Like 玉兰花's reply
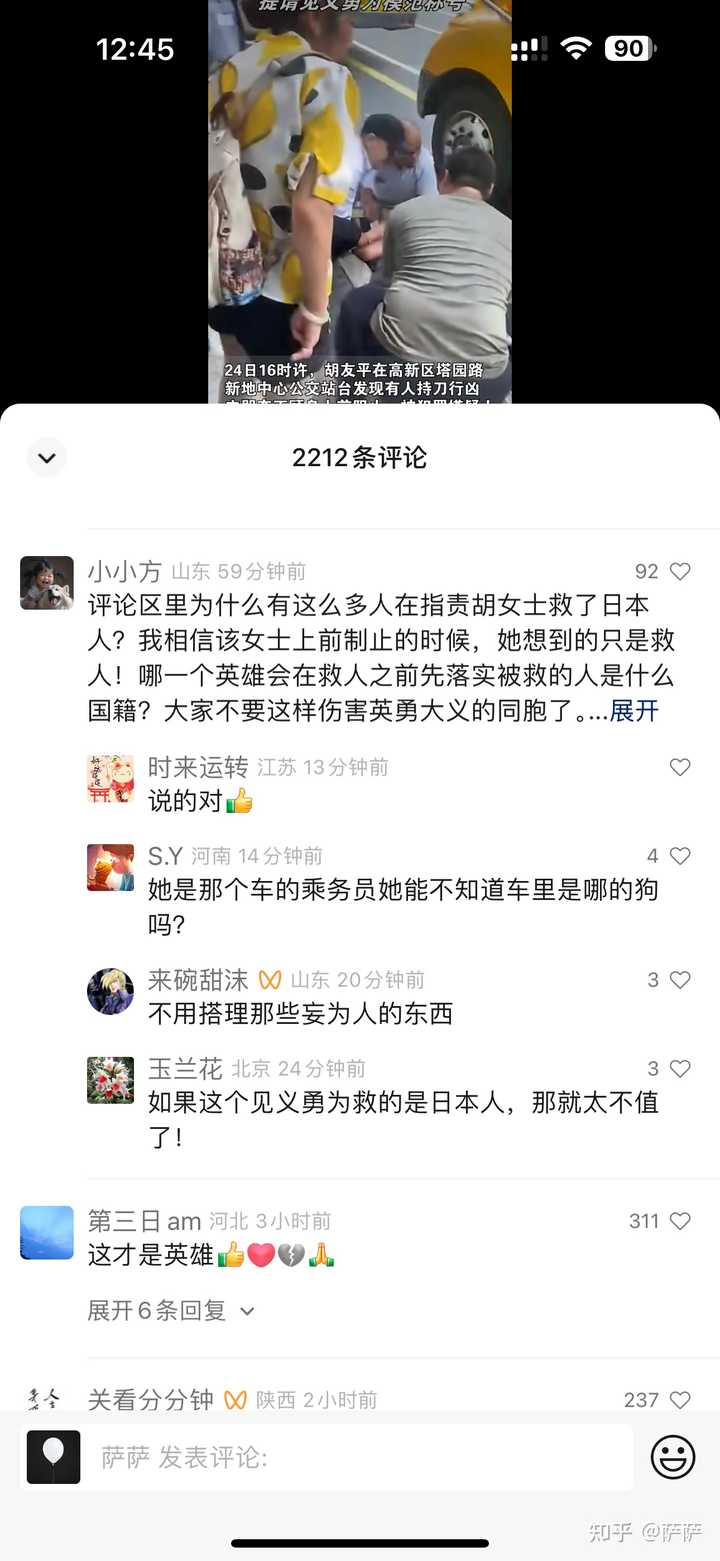This screenshot has height=1561, width=720. coord(680,1070)
